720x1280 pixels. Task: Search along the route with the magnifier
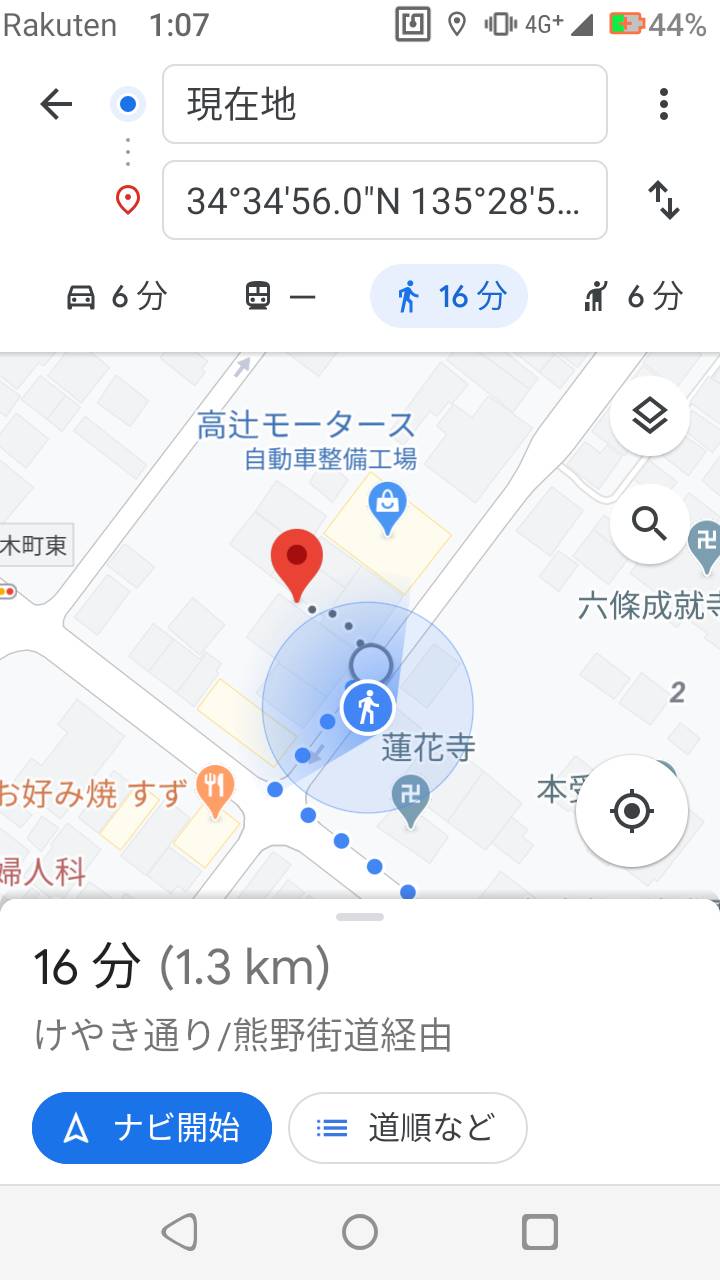coord(650,523)
